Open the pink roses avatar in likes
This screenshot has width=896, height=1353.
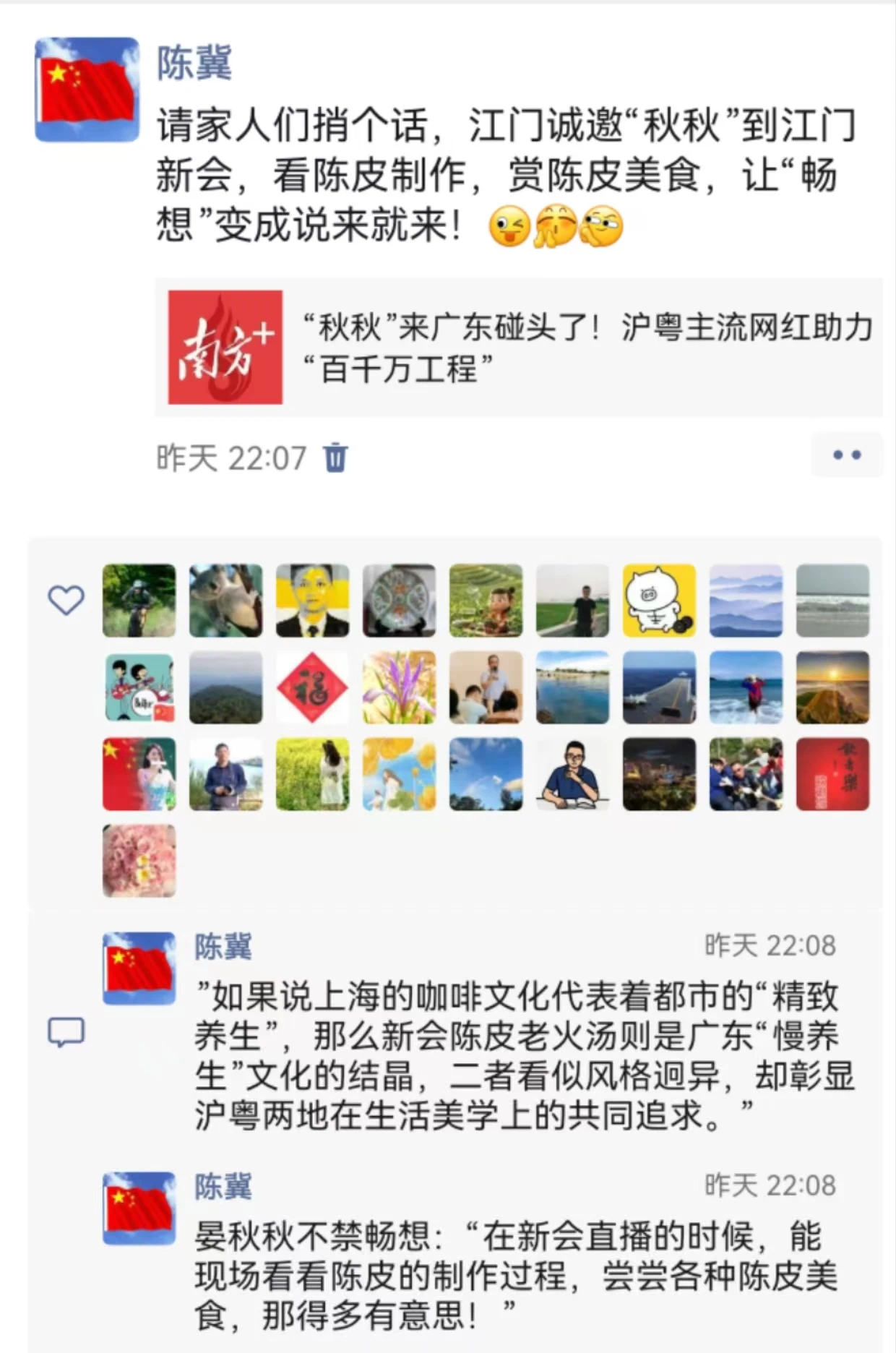(x=139, y=861)
